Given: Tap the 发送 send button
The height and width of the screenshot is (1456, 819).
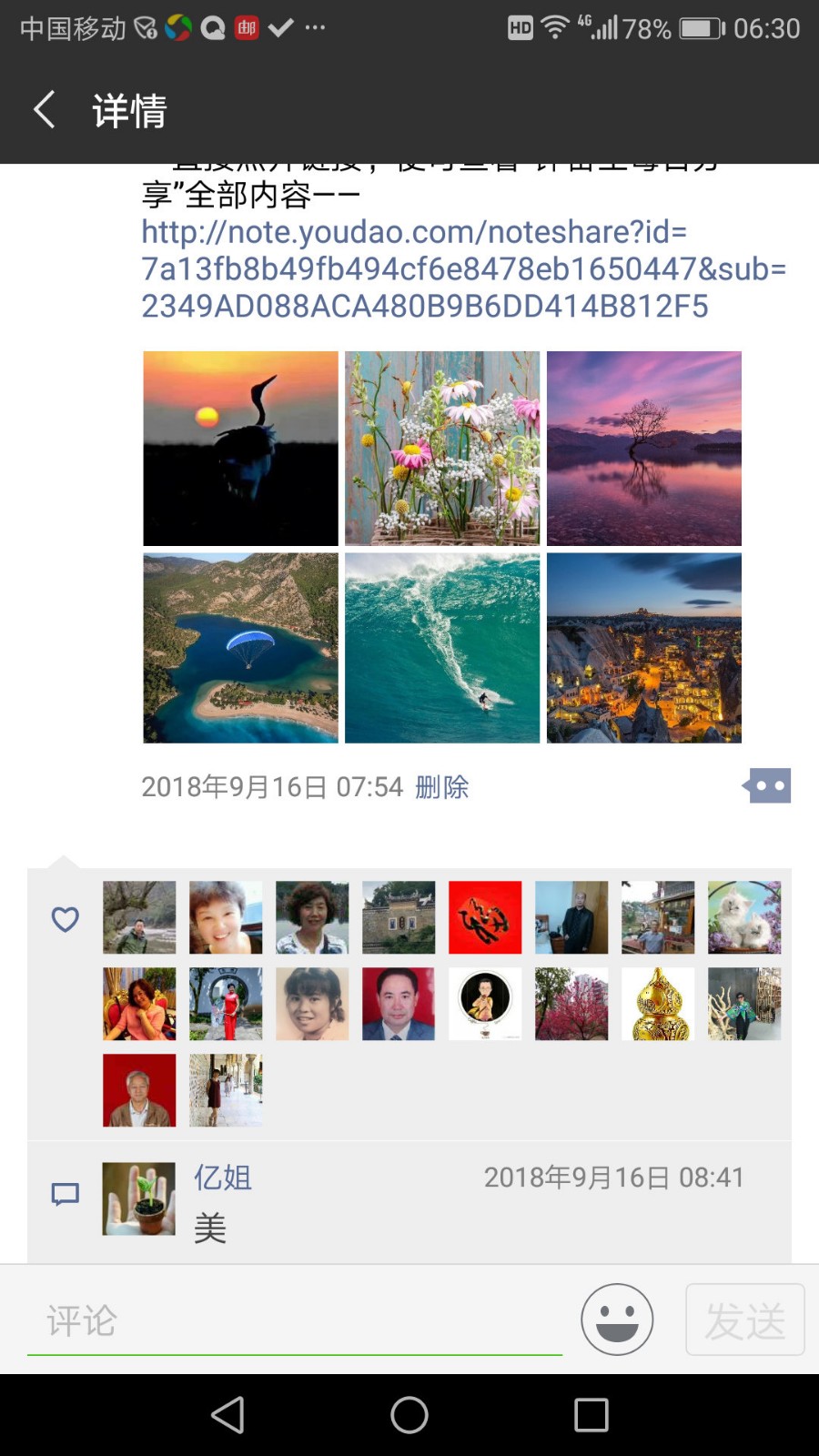Looking at the screenshot, I should click(744, 1319).
